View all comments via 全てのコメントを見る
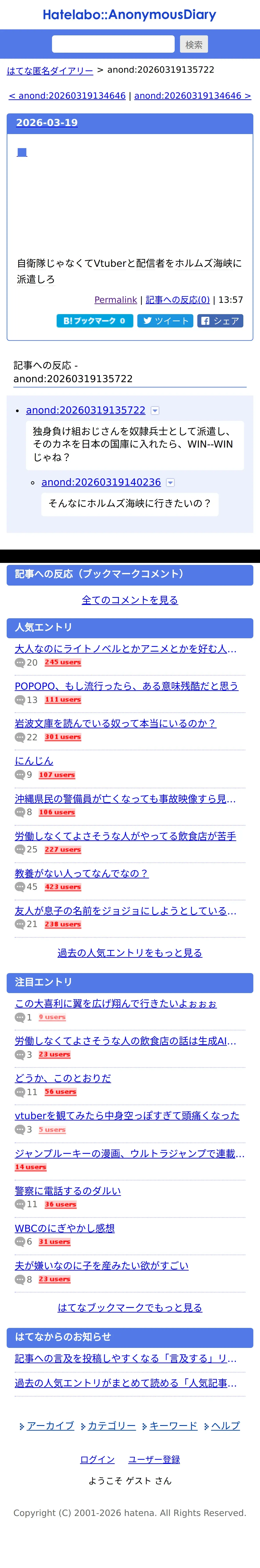Screen dimensions: 260x1568 pyautogui.click(x=130, y=600)
